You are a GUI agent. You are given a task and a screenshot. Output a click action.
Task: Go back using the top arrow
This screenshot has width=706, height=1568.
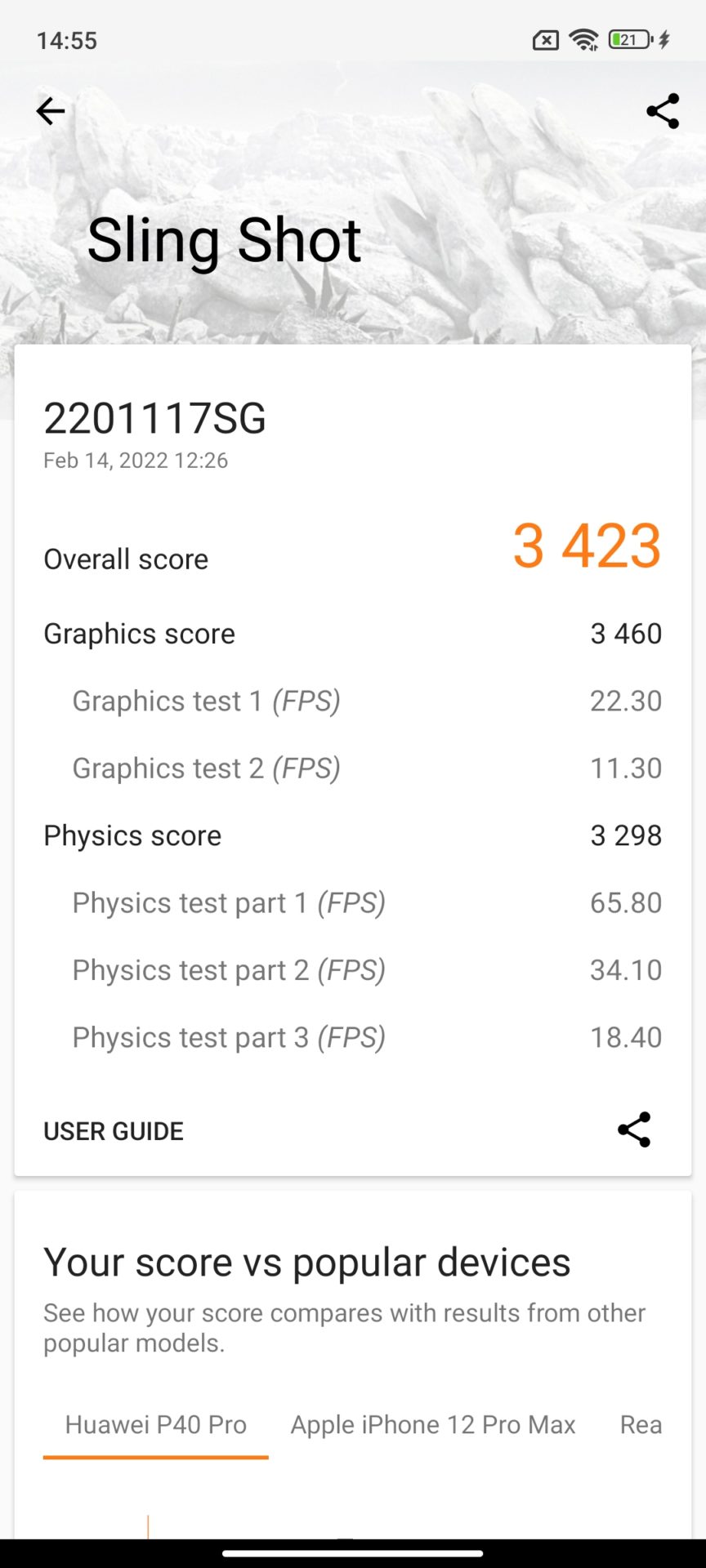click(x=51, y=111)
